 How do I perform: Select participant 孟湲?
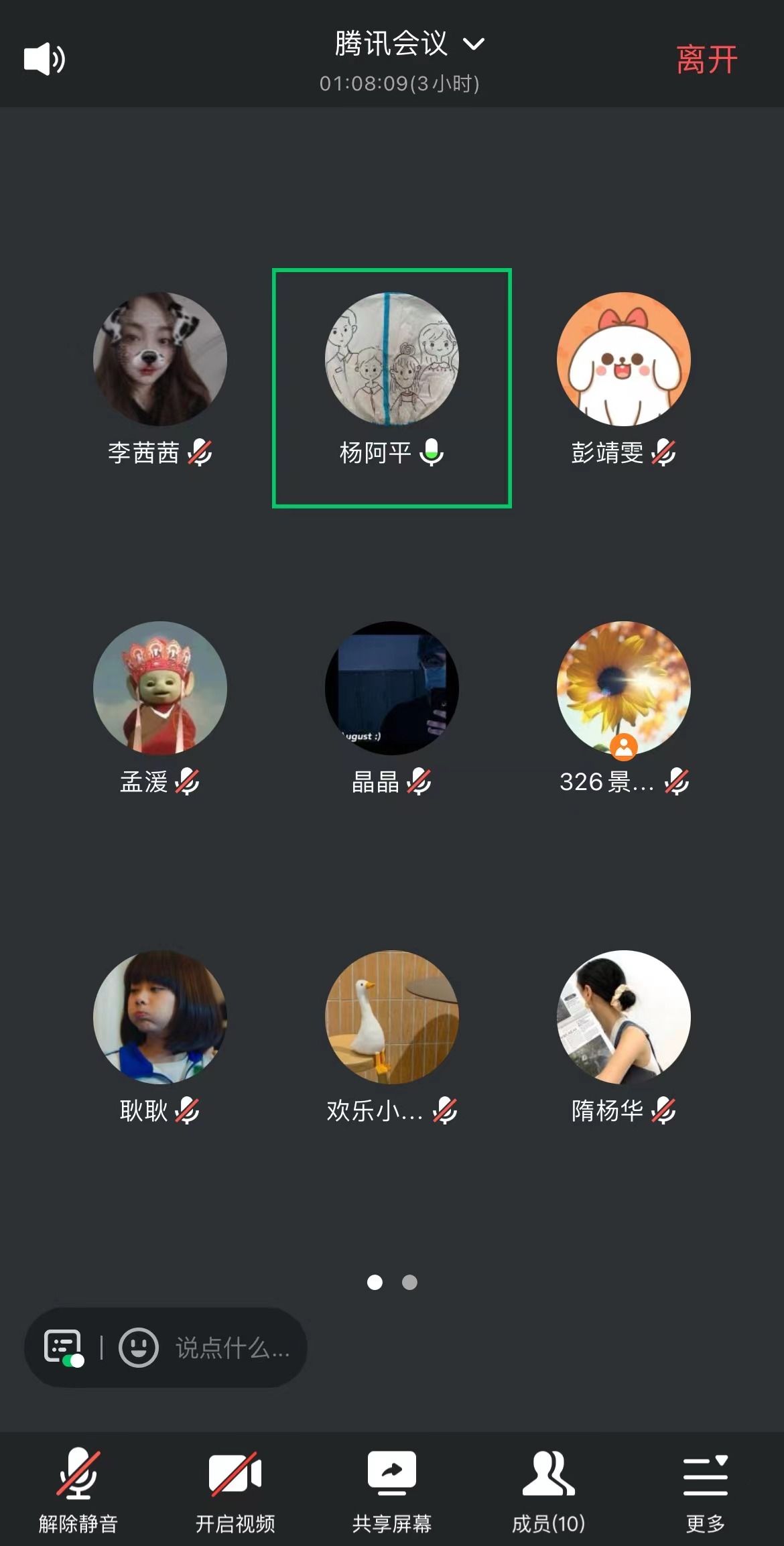click(x=160, y=688)
